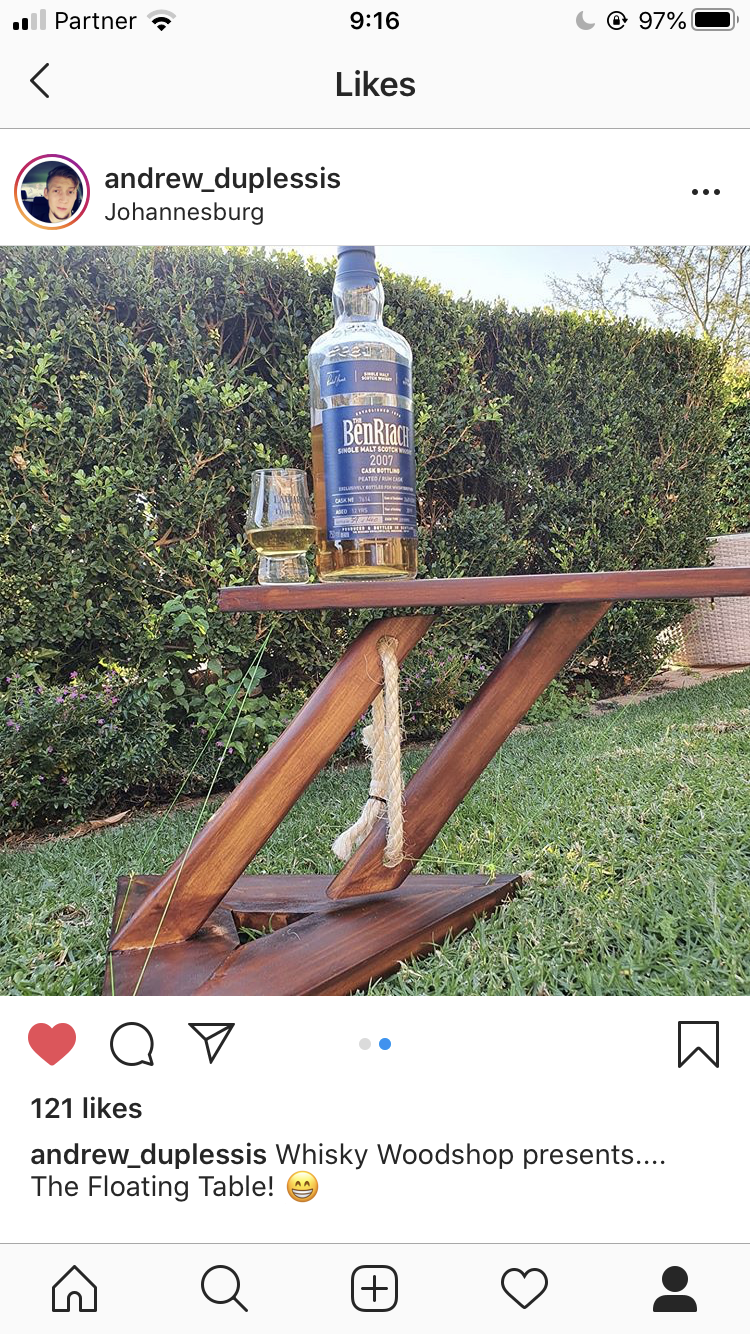The height and width of the screenshot is (1334, 750).
Task: Switch to the Profile tab
Action: 674,1288
